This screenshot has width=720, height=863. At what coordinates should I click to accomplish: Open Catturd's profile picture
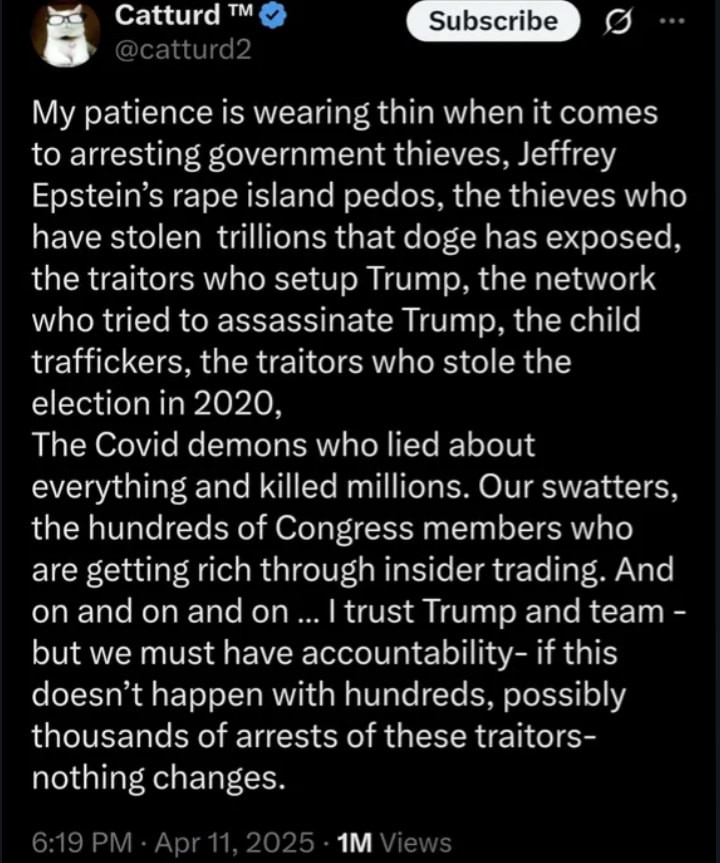tap(64, 33)
